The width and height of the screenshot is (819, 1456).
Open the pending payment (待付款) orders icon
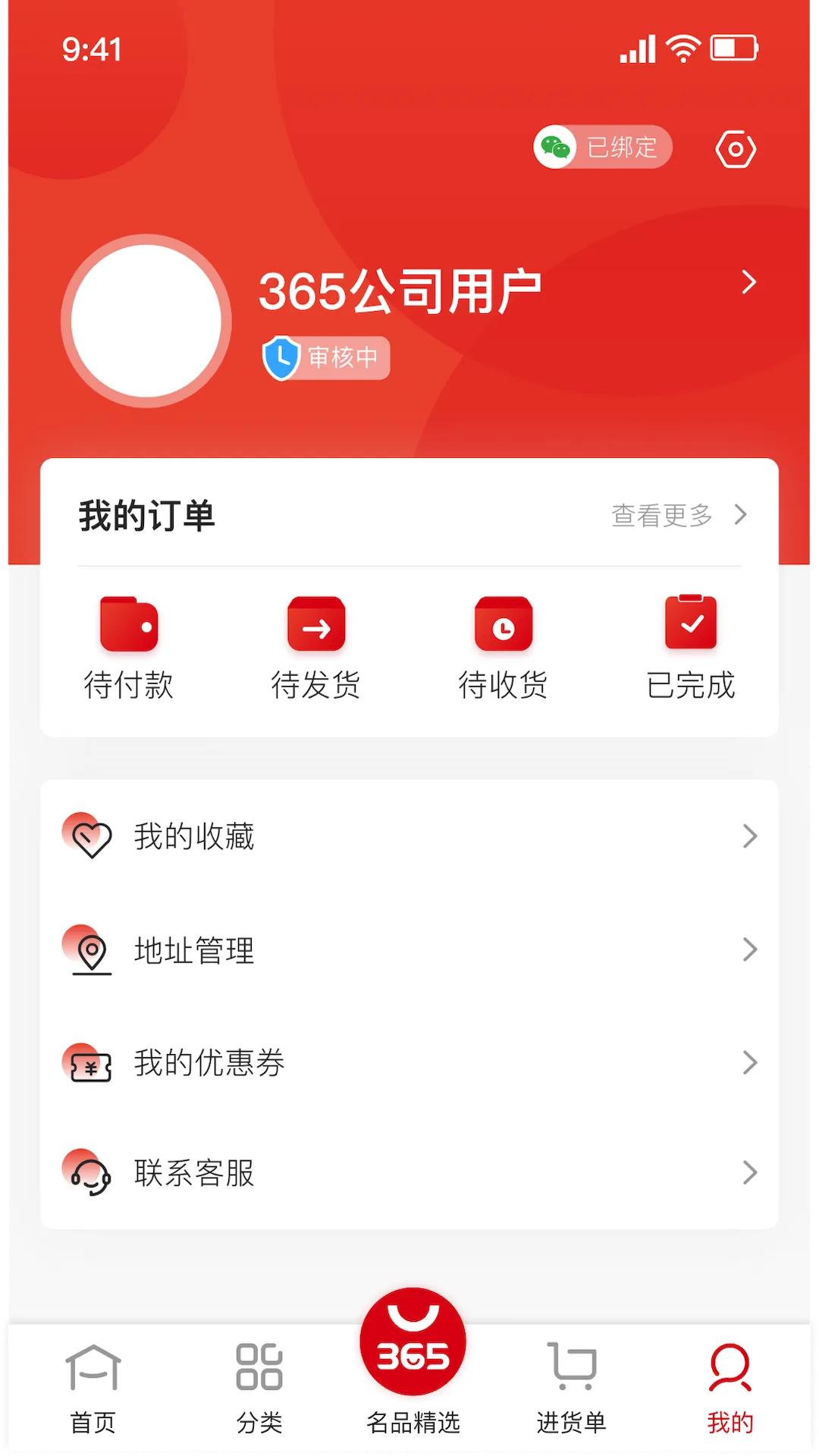point(129,623)
